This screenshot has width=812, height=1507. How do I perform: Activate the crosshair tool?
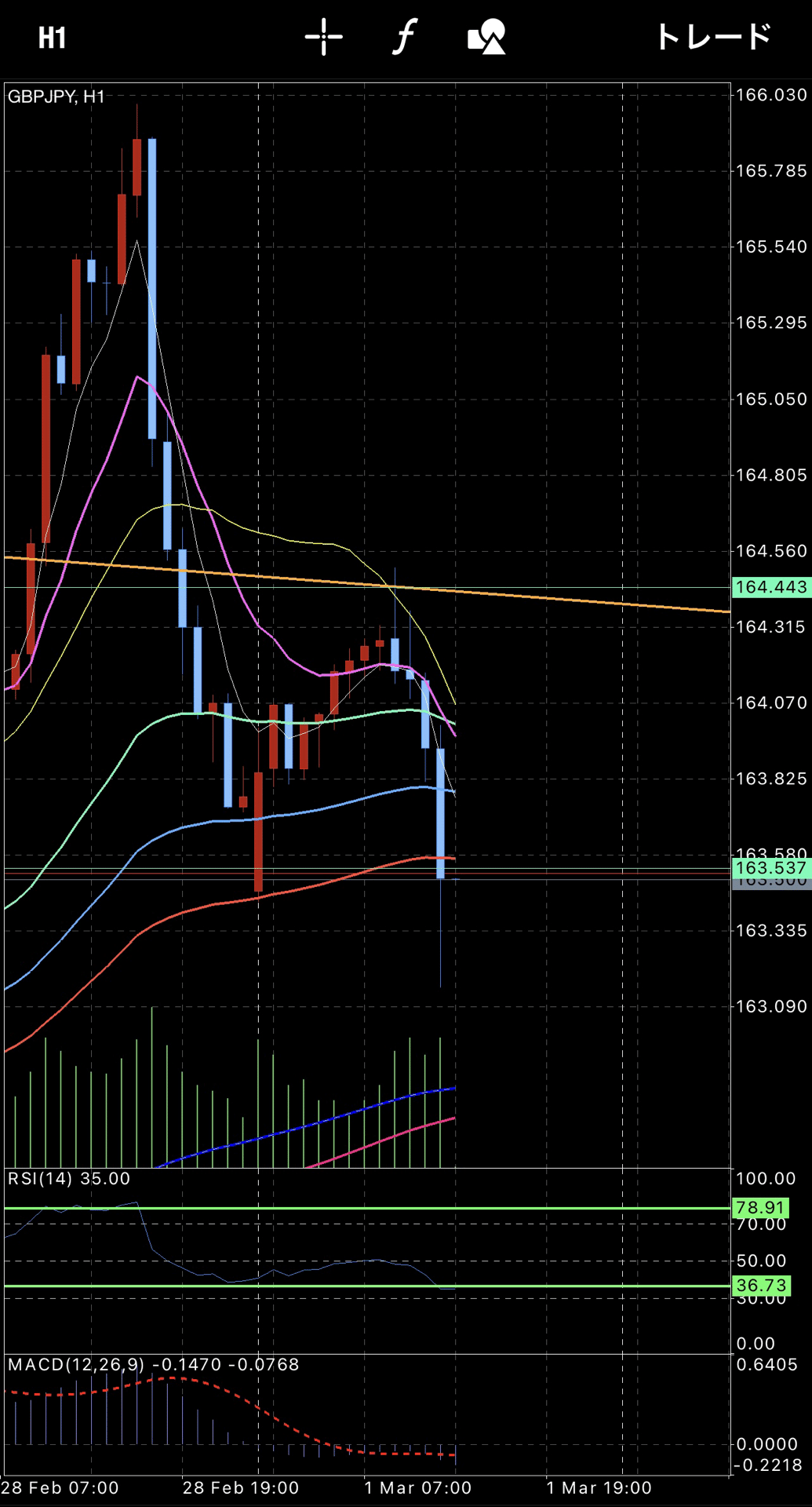pyautogui.click(x=324, y=38)
